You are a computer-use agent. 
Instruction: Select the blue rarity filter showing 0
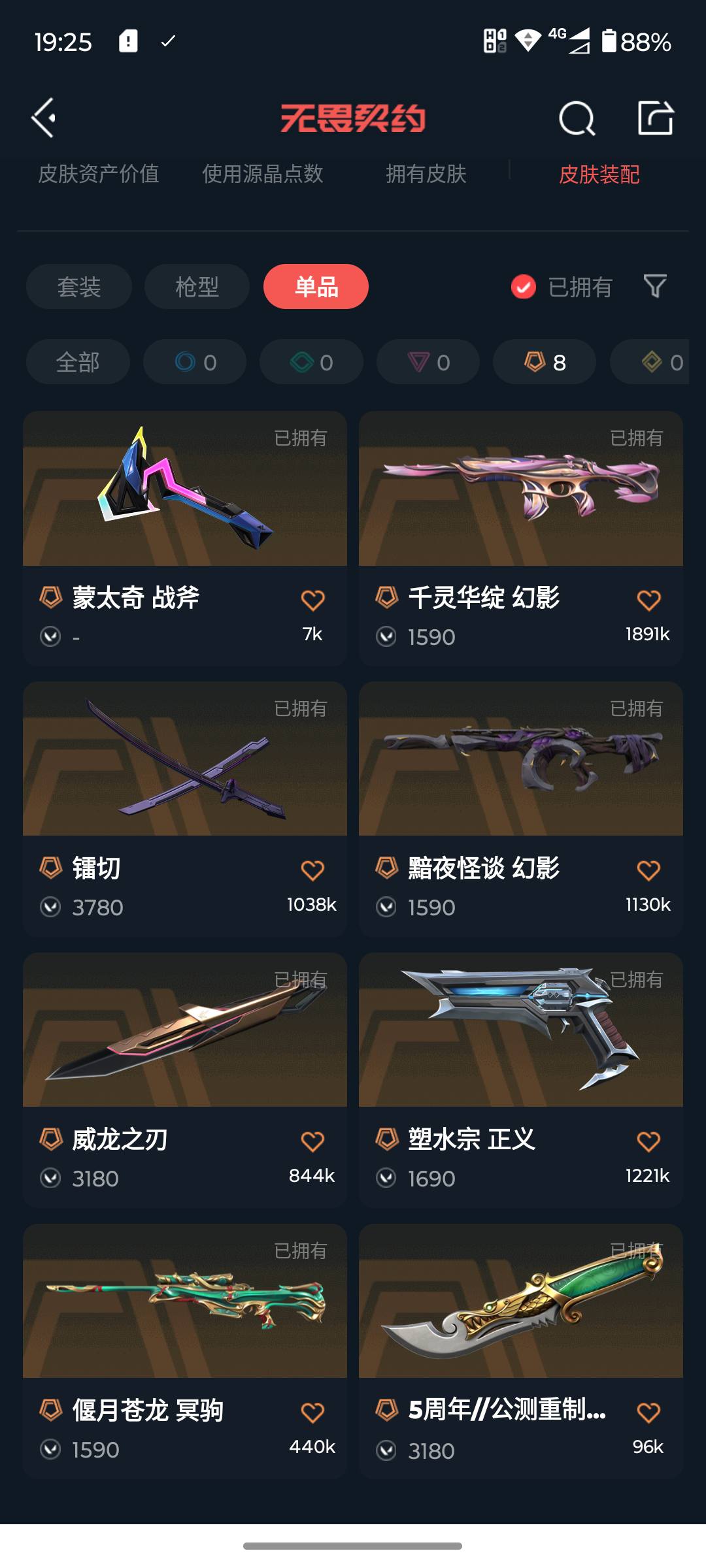pyautogui.click(x=194, y=362)
